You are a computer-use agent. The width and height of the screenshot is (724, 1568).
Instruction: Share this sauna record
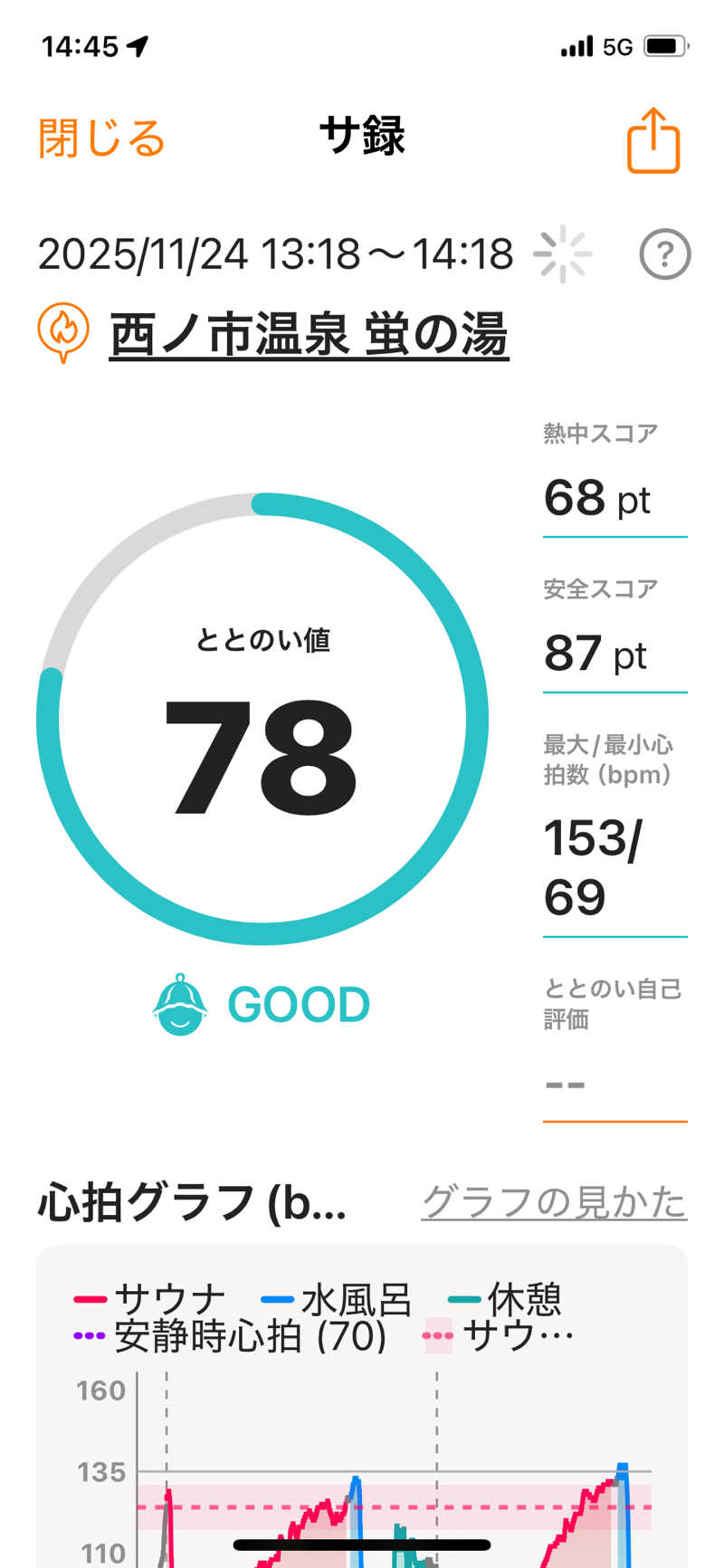pos(653,140)
